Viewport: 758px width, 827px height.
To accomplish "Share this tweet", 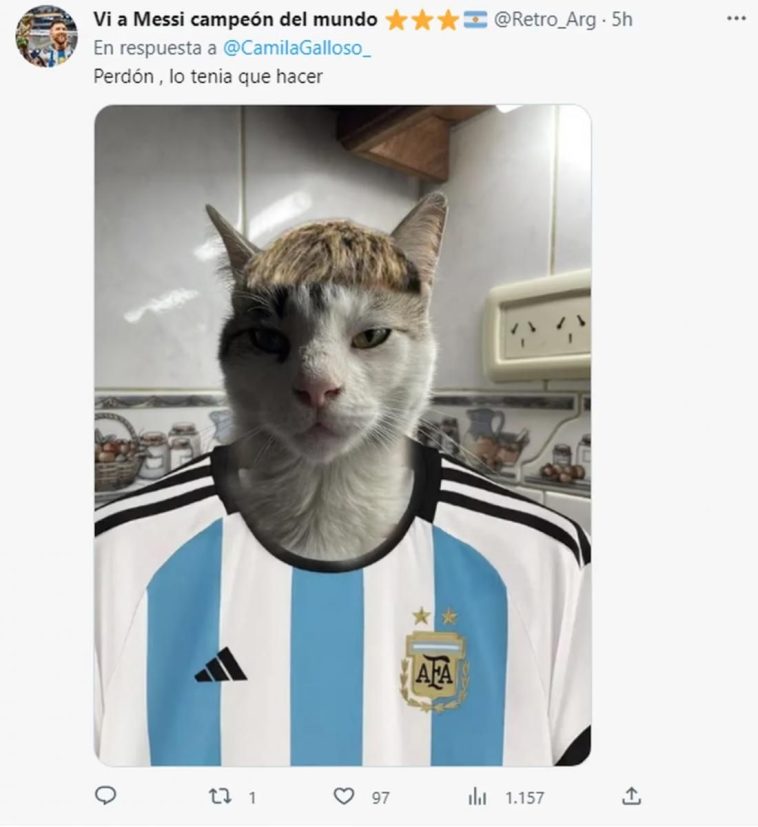I will 631,796.
